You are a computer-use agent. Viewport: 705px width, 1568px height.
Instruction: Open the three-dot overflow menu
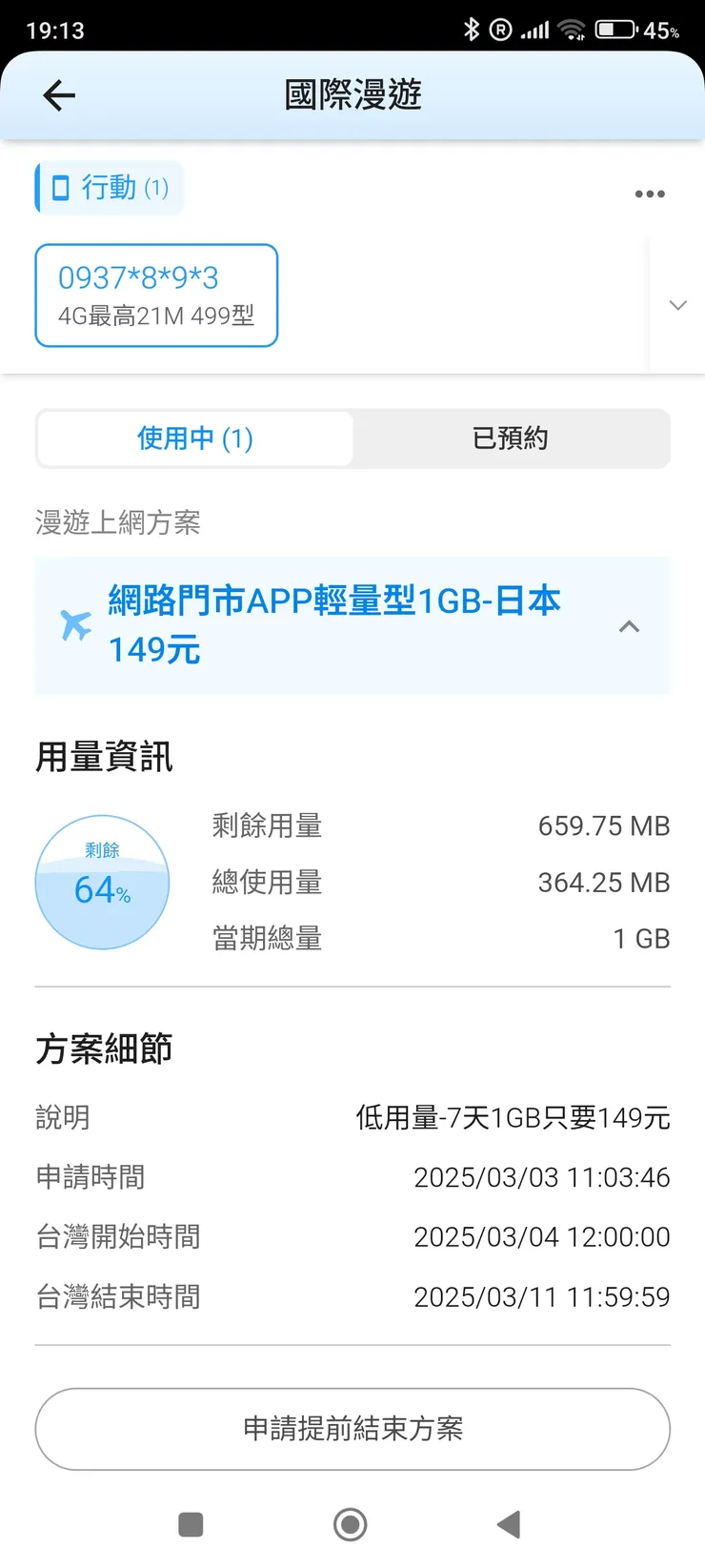point(650,193)
